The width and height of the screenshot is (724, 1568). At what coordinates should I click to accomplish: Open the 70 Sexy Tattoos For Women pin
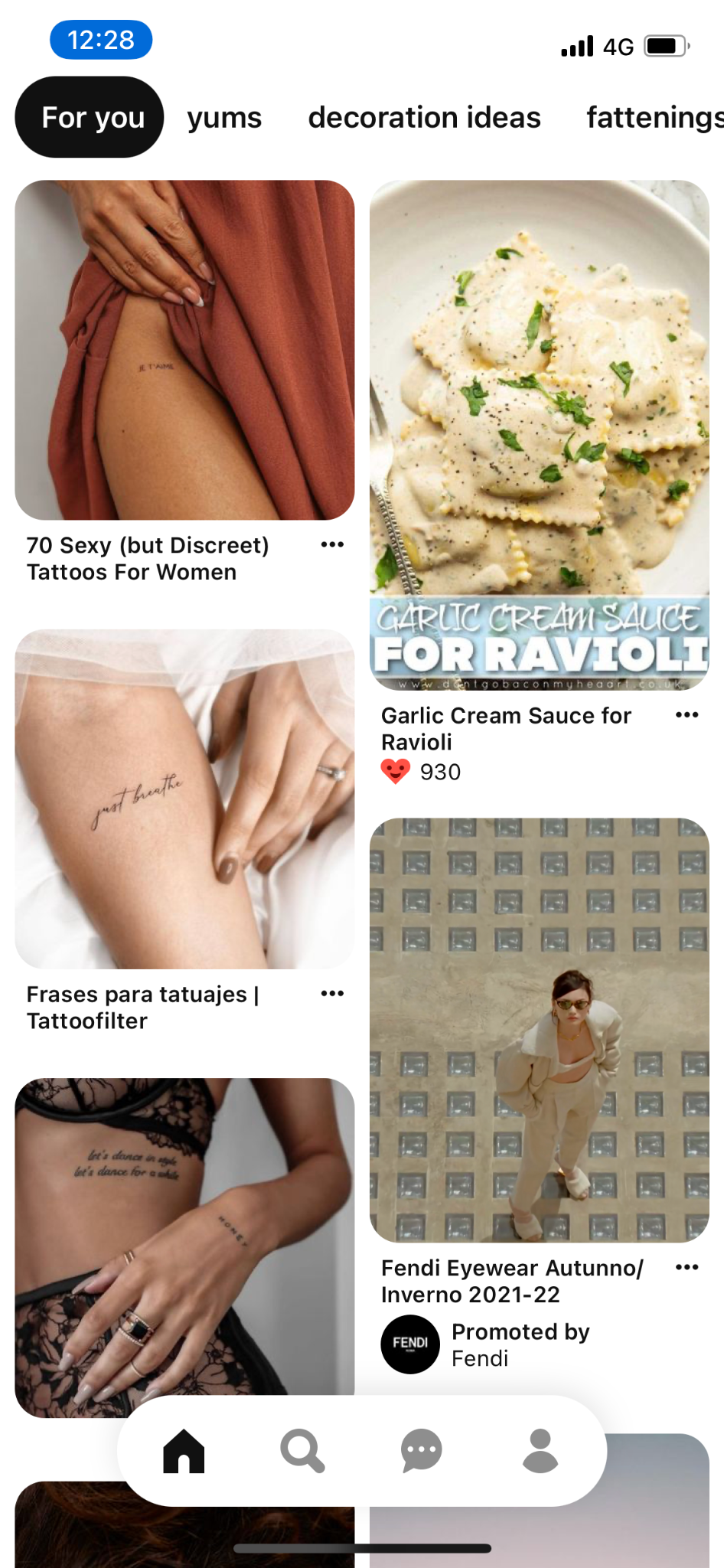[184, 350]
